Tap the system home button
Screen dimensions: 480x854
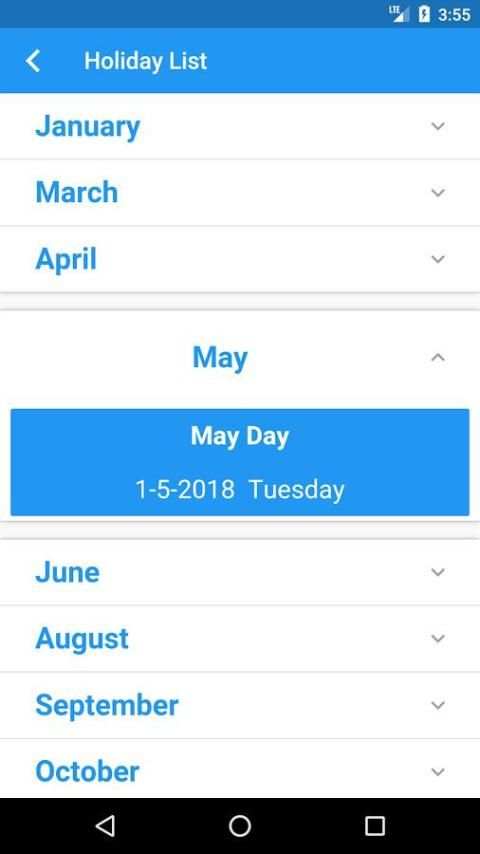[240, 826]
